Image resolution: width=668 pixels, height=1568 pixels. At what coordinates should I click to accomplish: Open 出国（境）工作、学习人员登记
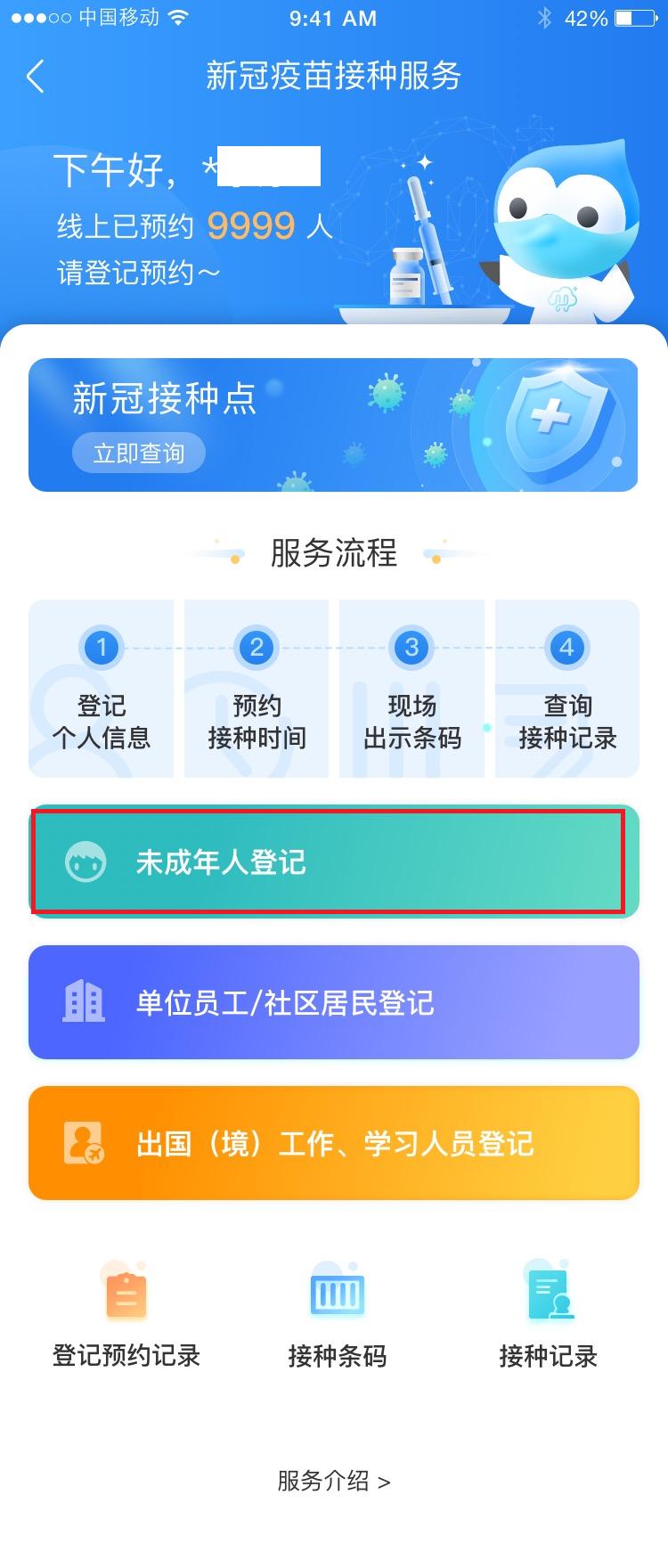point(333,1143)
